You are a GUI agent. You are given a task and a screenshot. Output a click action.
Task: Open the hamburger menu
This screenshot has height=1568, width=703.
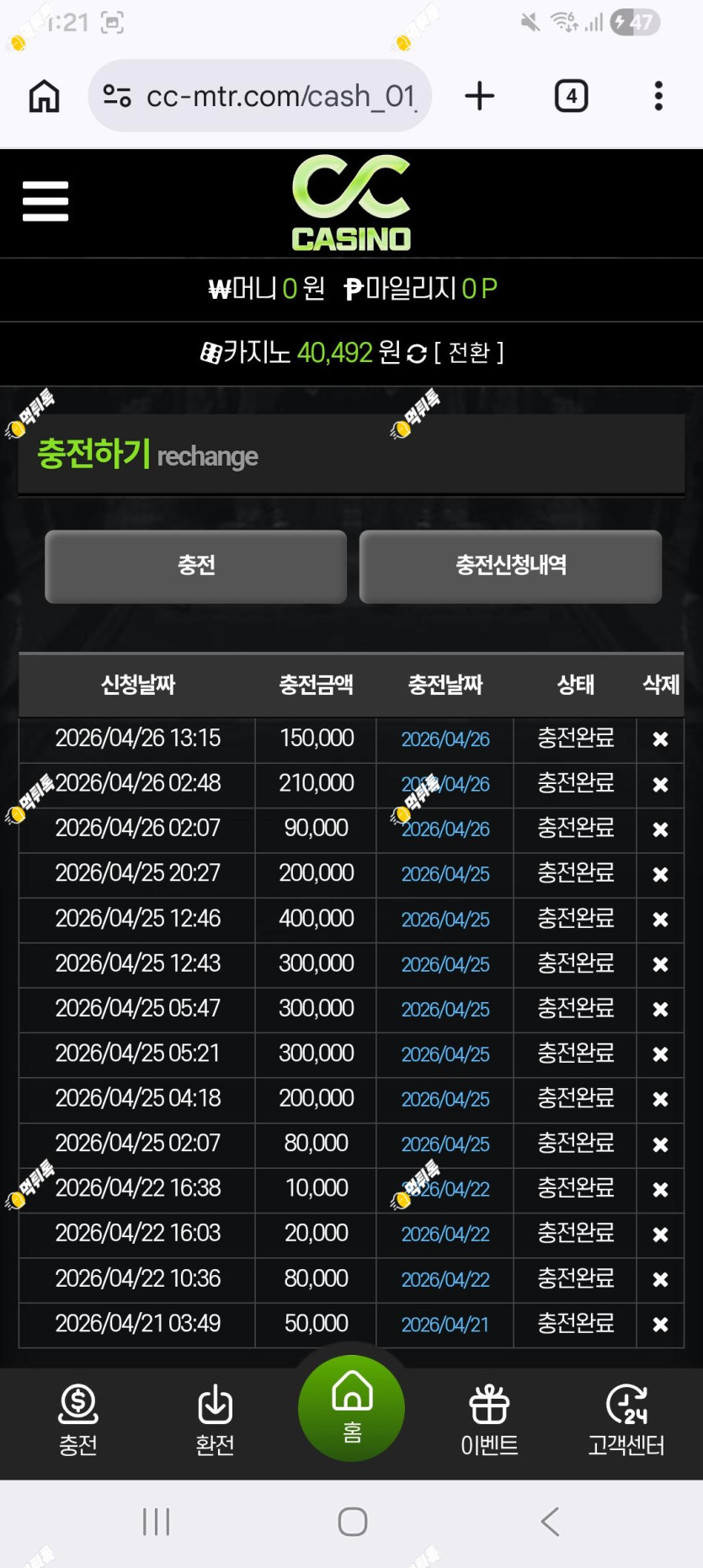tap(45, 201)
